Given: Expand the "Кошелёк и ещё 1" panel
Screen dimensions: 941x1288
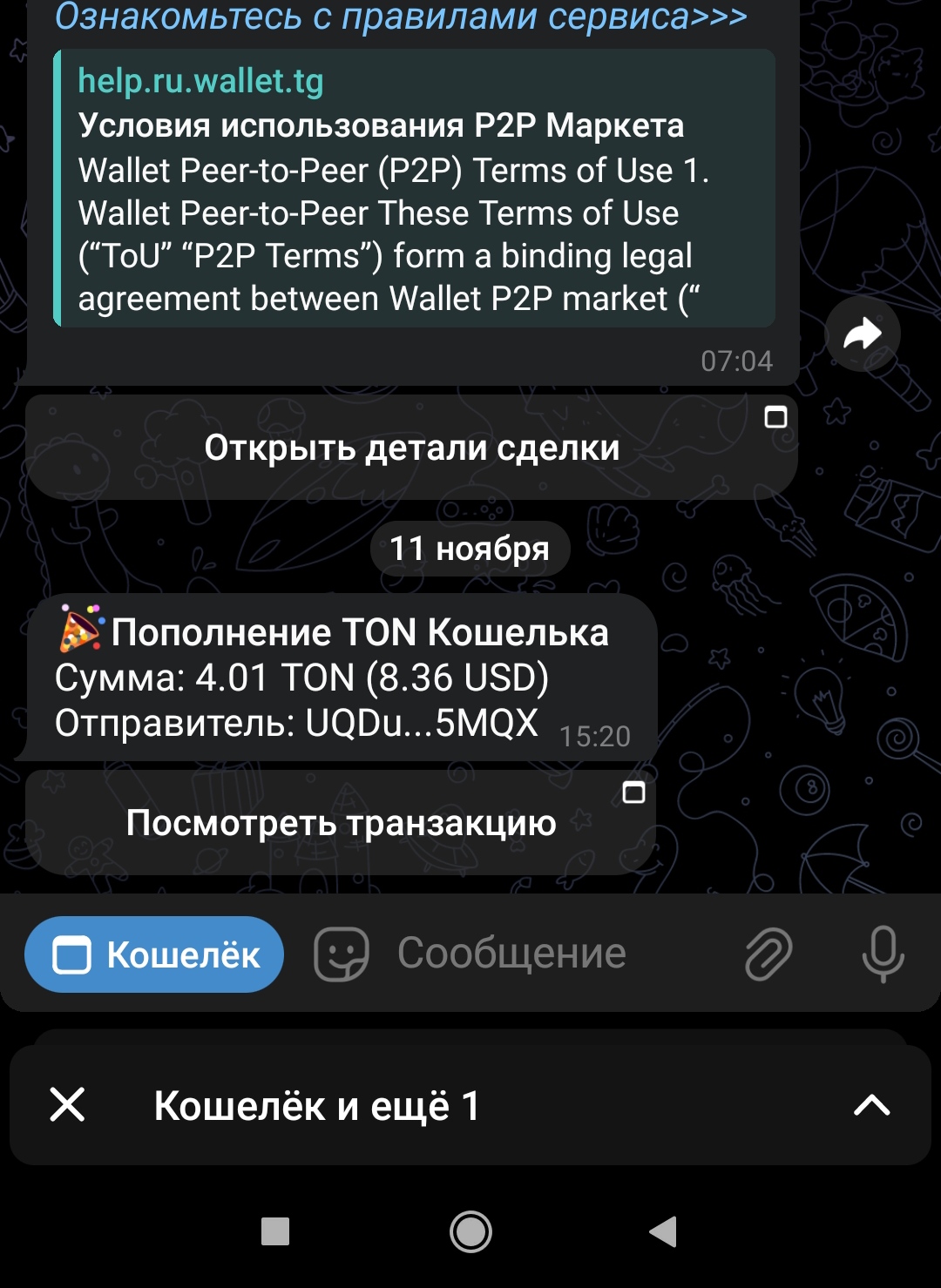Looking at the screenshot, I should [871, 1105].
